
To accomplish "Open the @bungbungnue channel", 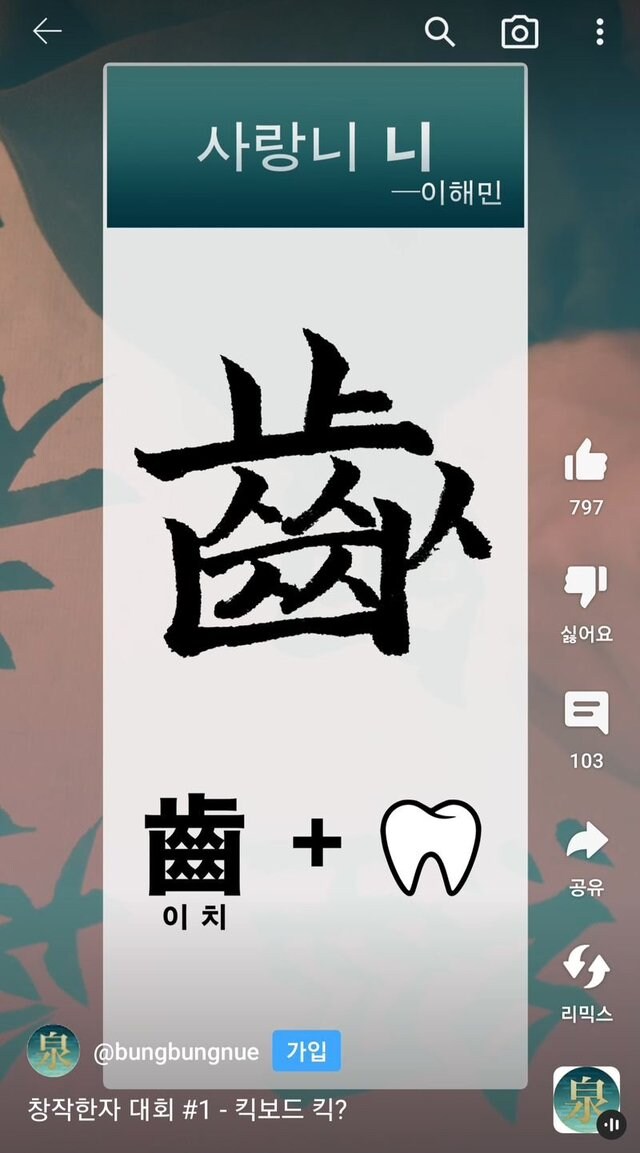I will (175, 1052).
